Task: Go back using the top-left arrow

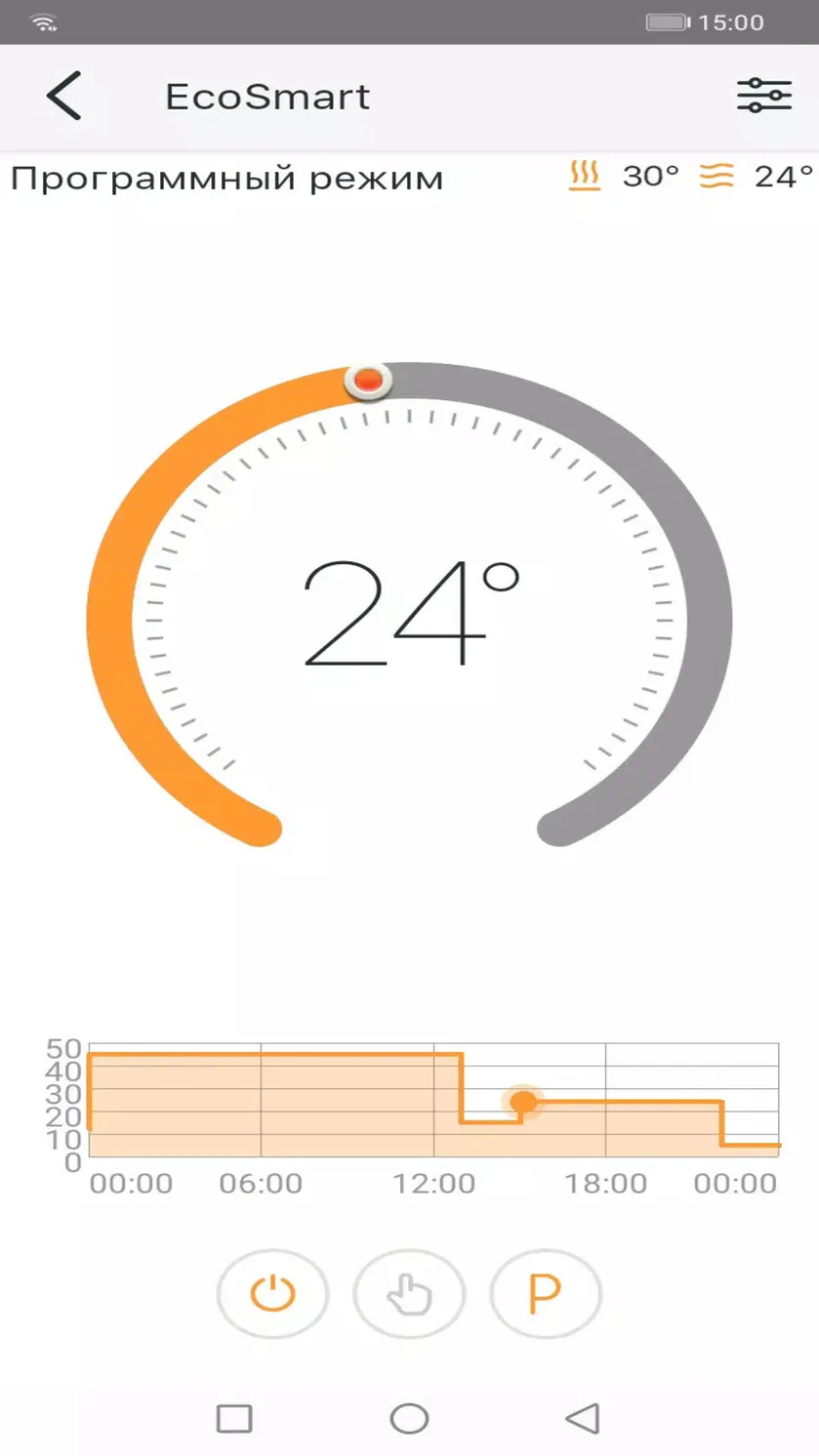Action: [64, 96]
